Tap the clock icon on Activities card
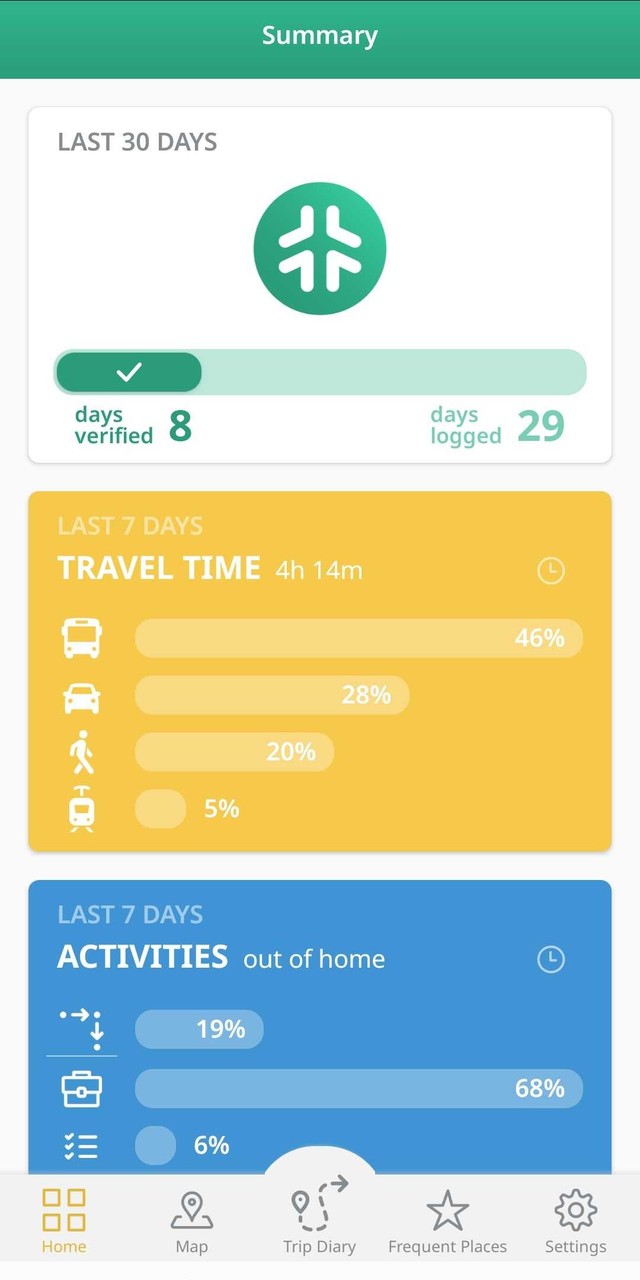This screenshot has width=640, height=1280. (x=551, y=960)
